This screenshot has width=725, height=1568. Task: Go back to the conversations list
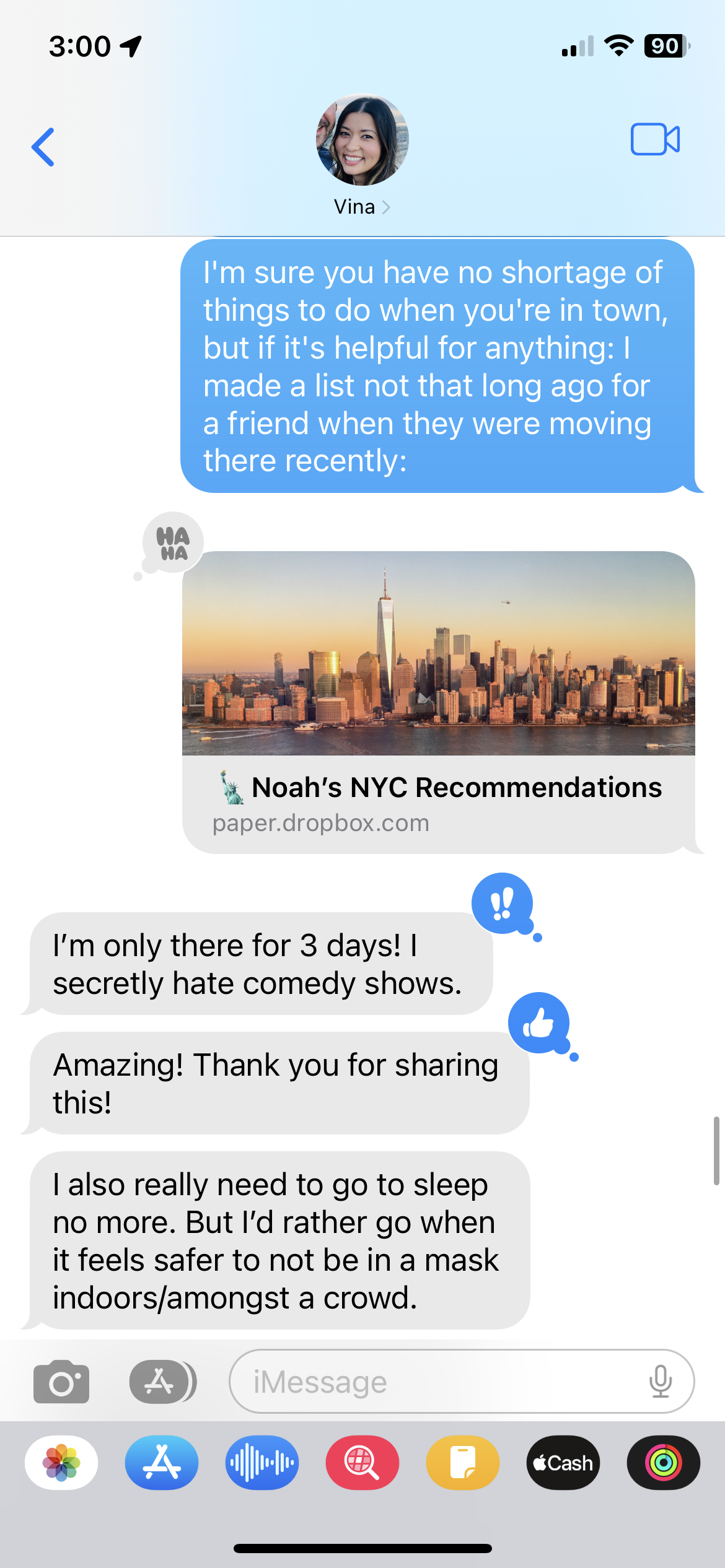[x=43, y=147]
